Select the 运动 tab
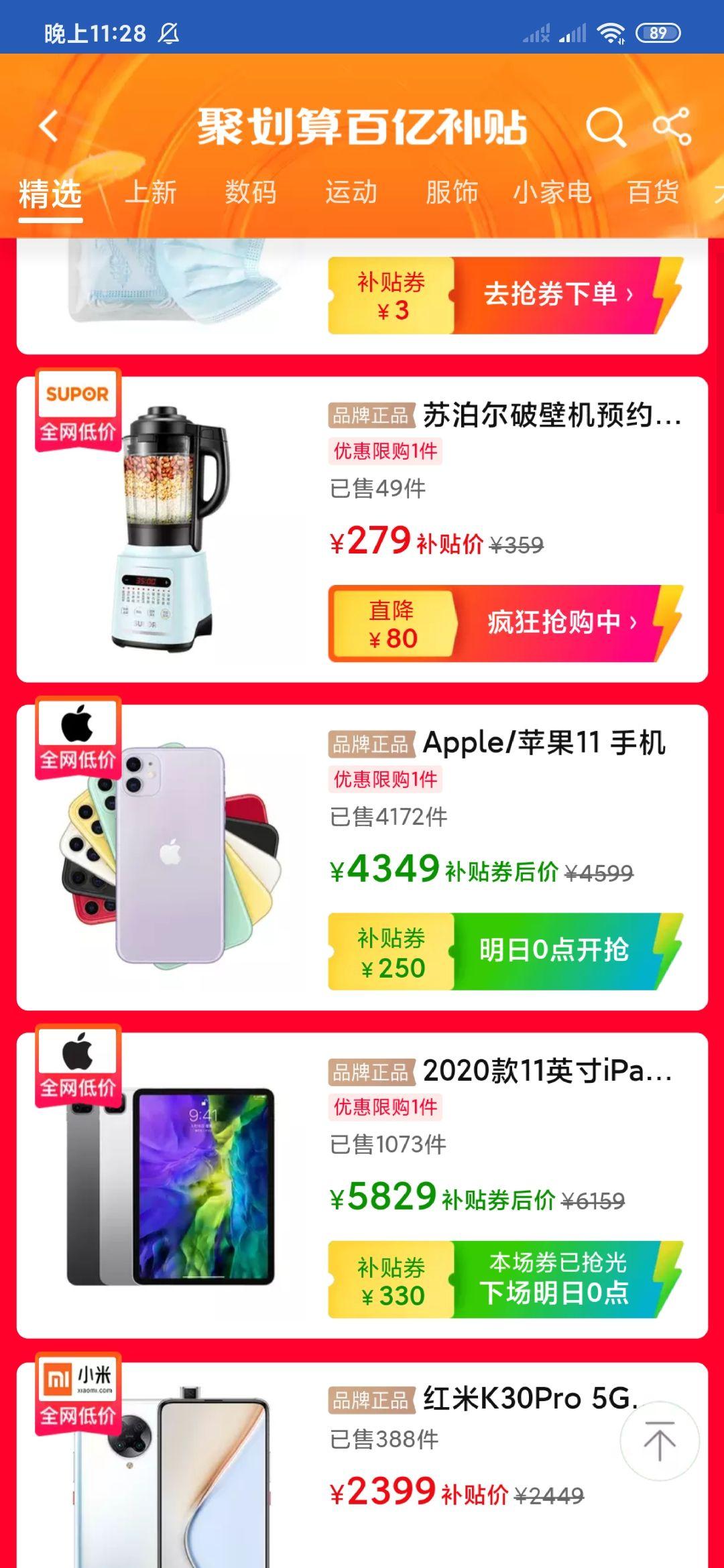The image size is (724, 1568). [x=351, y=193]
